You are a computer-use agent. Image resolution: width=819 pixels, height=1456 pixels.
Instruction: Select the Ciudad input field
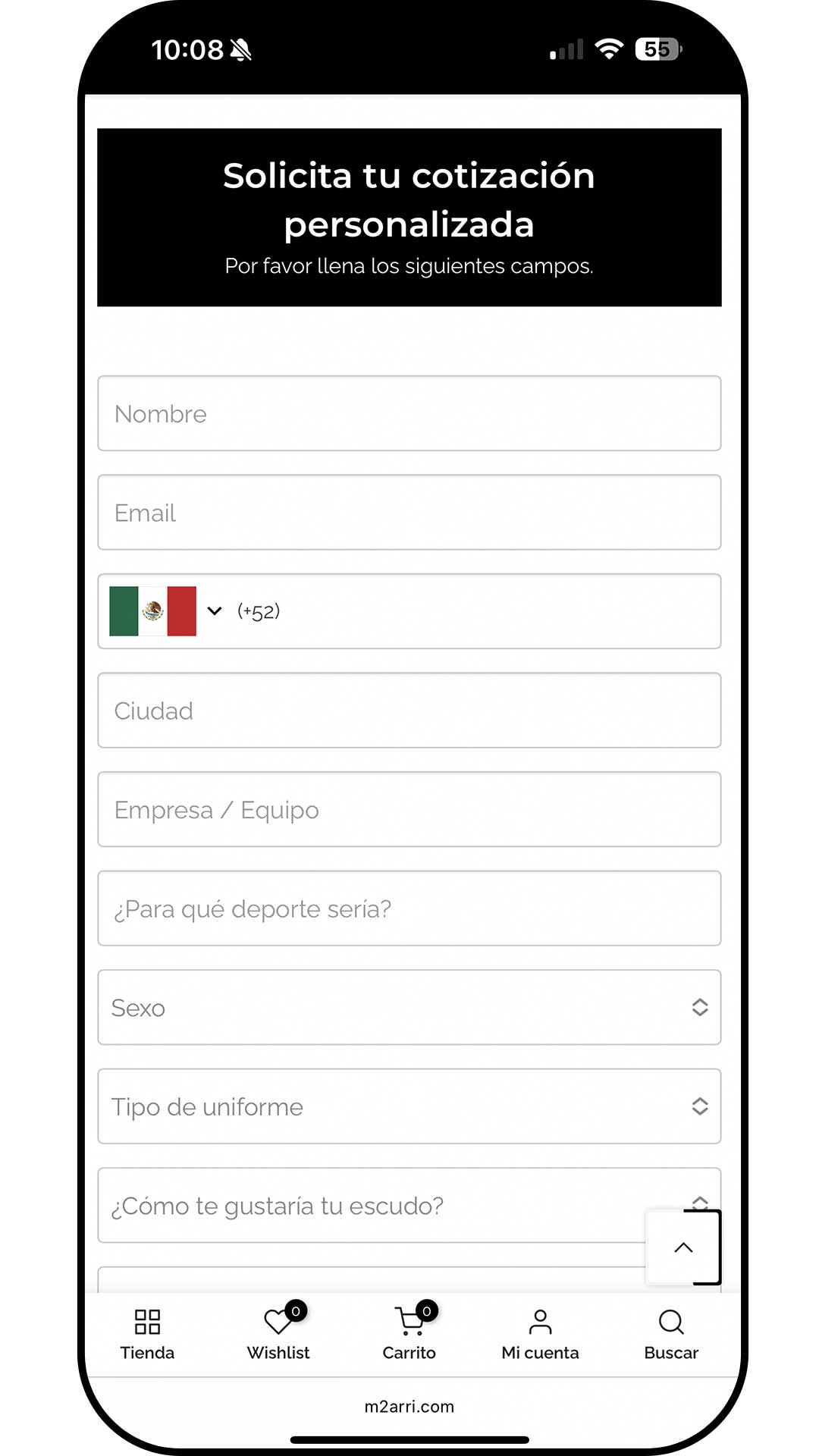pos(409,711)
